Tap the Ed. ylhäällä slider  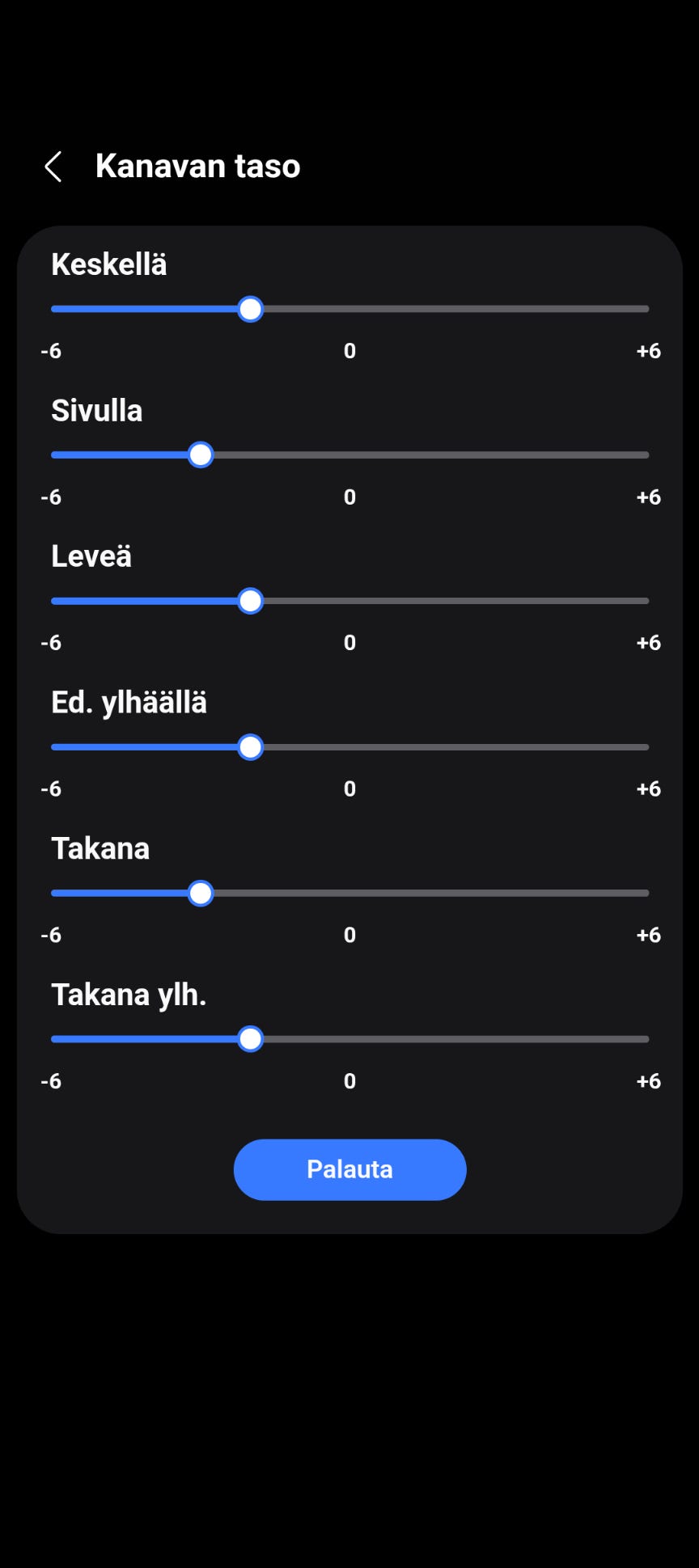pos(349,747)
